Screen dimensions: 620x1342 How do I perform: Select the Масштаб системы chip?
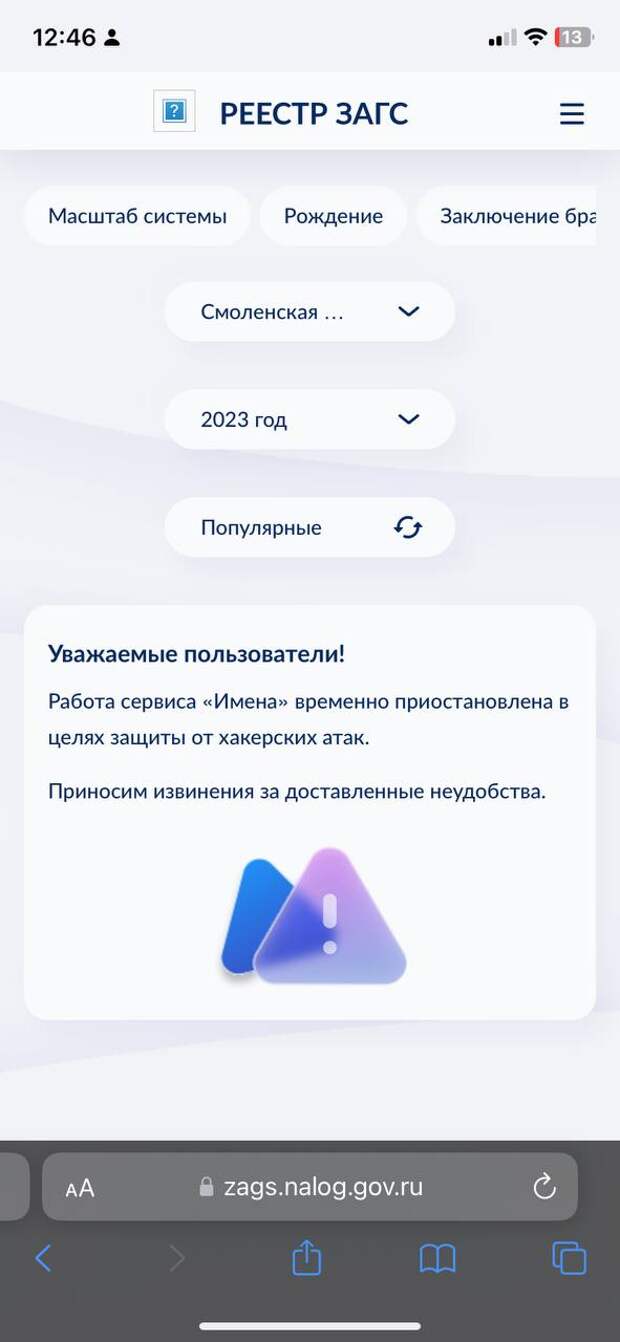pos(137,216)
